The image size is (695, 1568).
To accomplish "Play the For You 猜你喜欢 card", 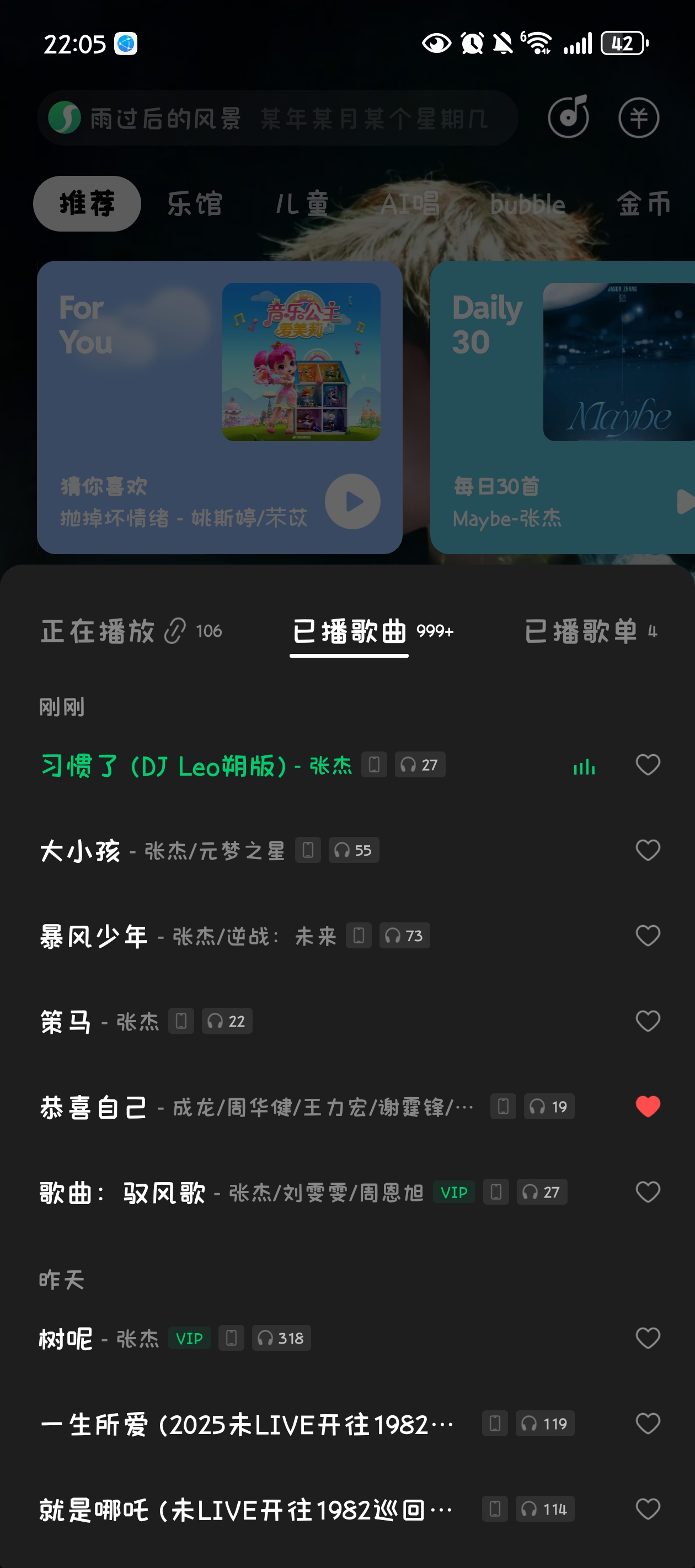I will 352,502.
